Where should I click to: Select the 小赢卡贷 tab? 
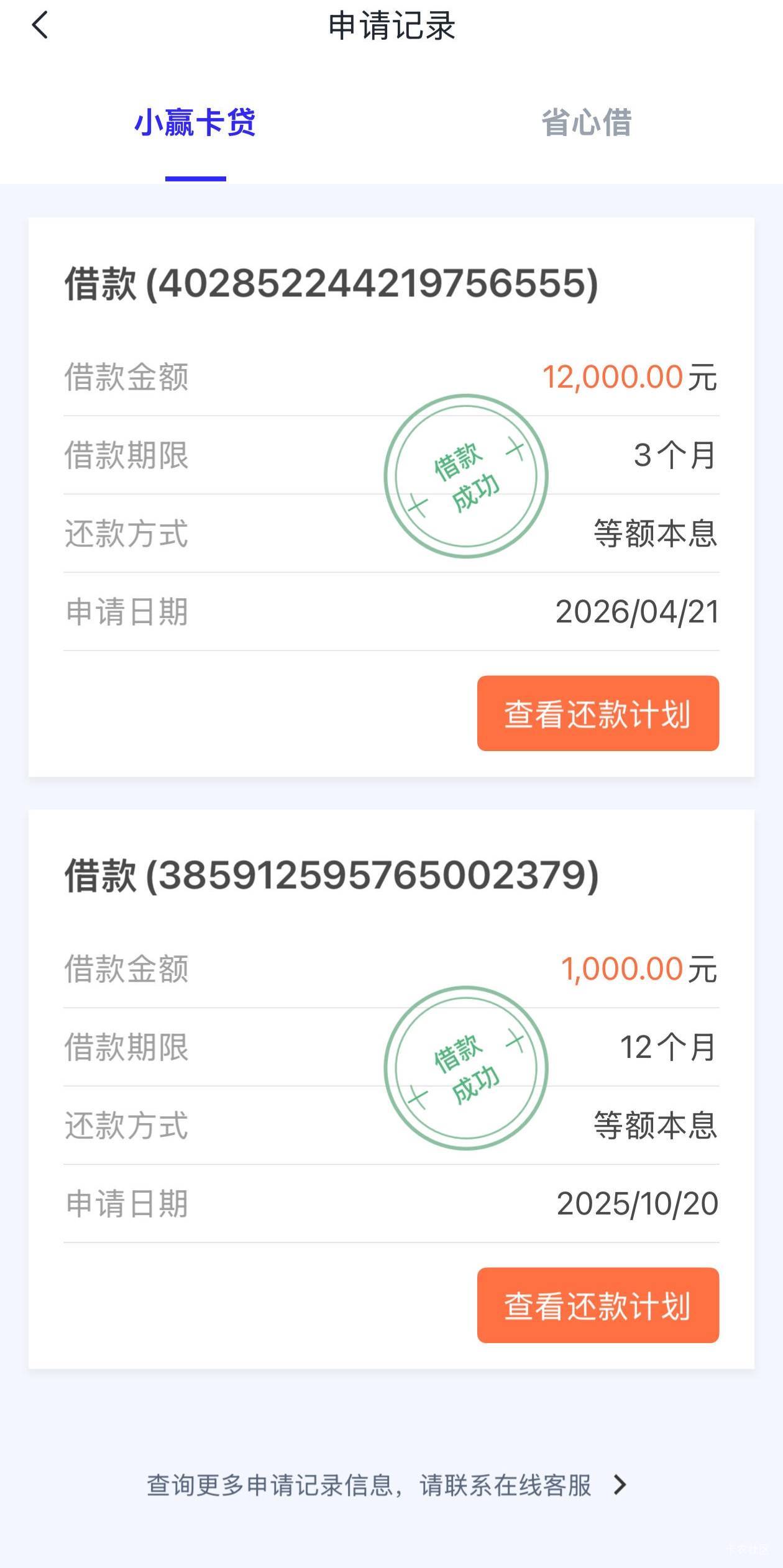[x=195, y=122]
